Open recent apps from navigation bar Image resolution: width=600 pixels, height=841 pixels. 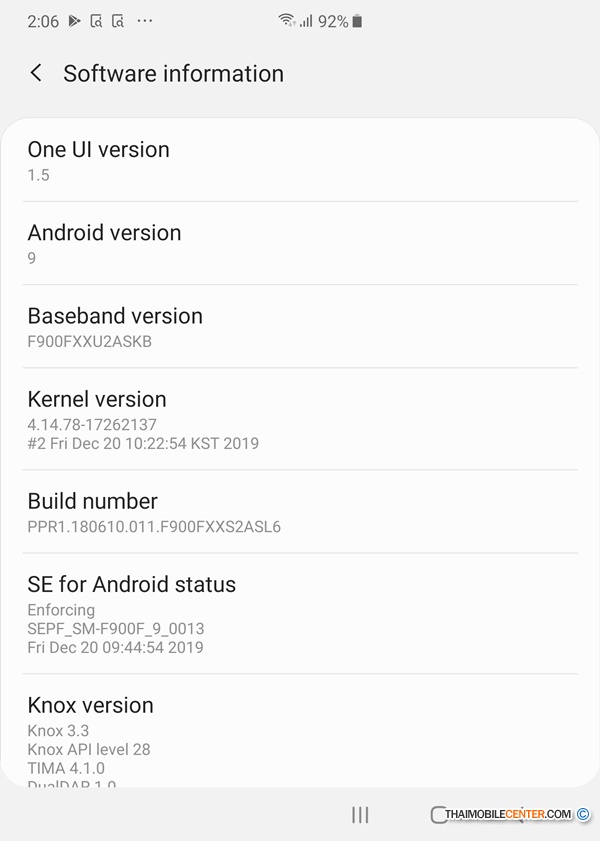point(361,815)
